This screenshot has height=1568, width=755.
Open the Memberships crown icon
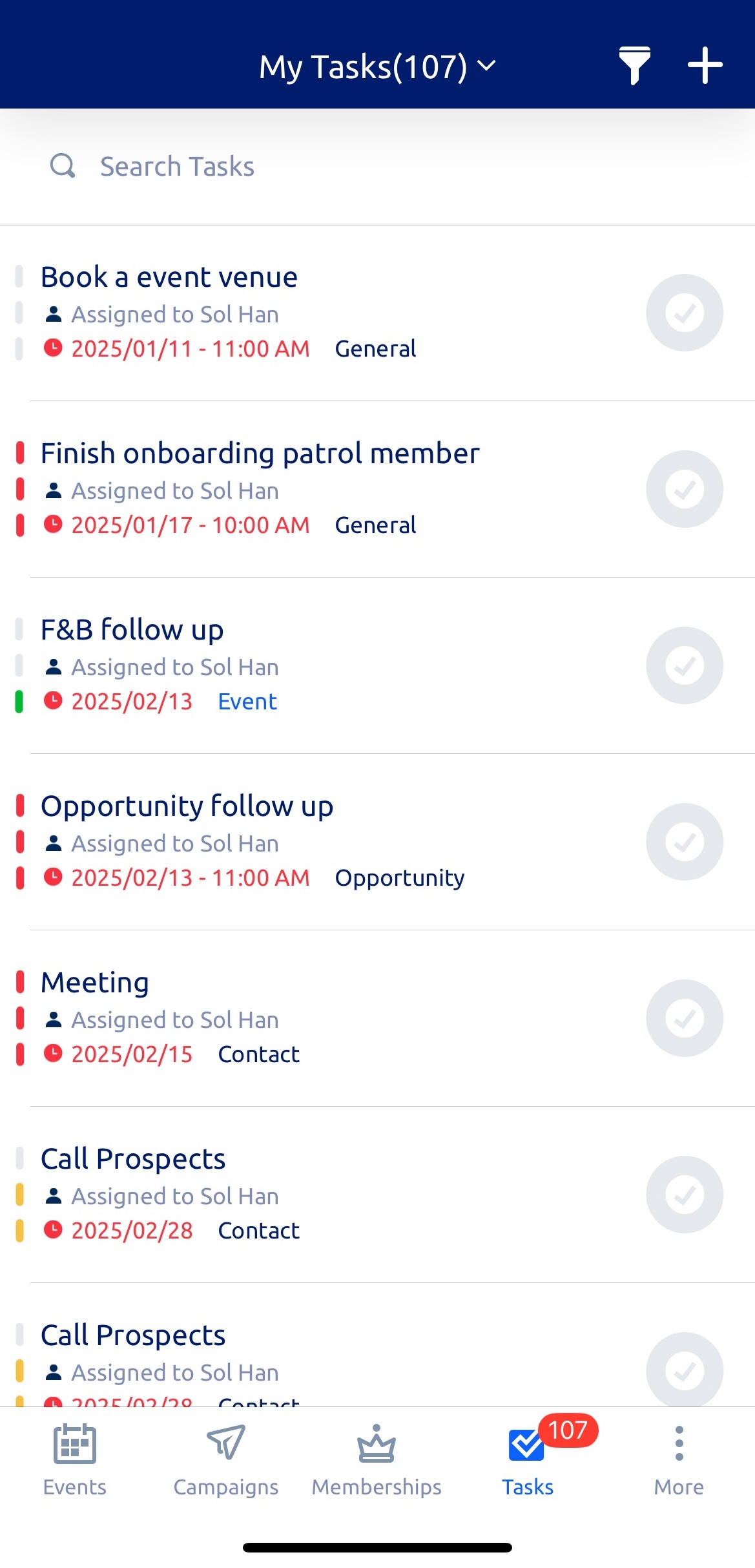tap(377, 1443)
